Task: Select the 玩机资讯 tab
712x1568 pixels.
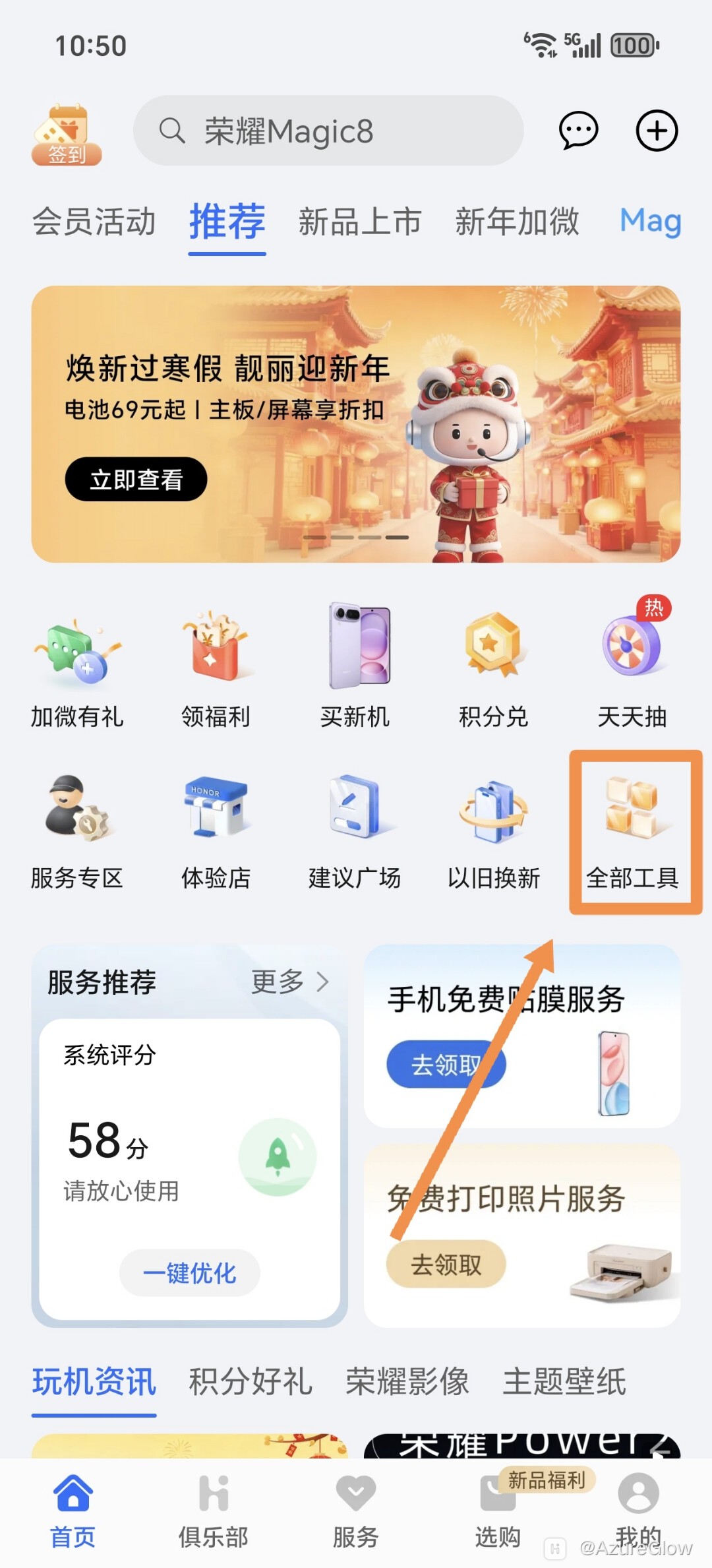Action: pyautogui.click(x=93, y=1383)
